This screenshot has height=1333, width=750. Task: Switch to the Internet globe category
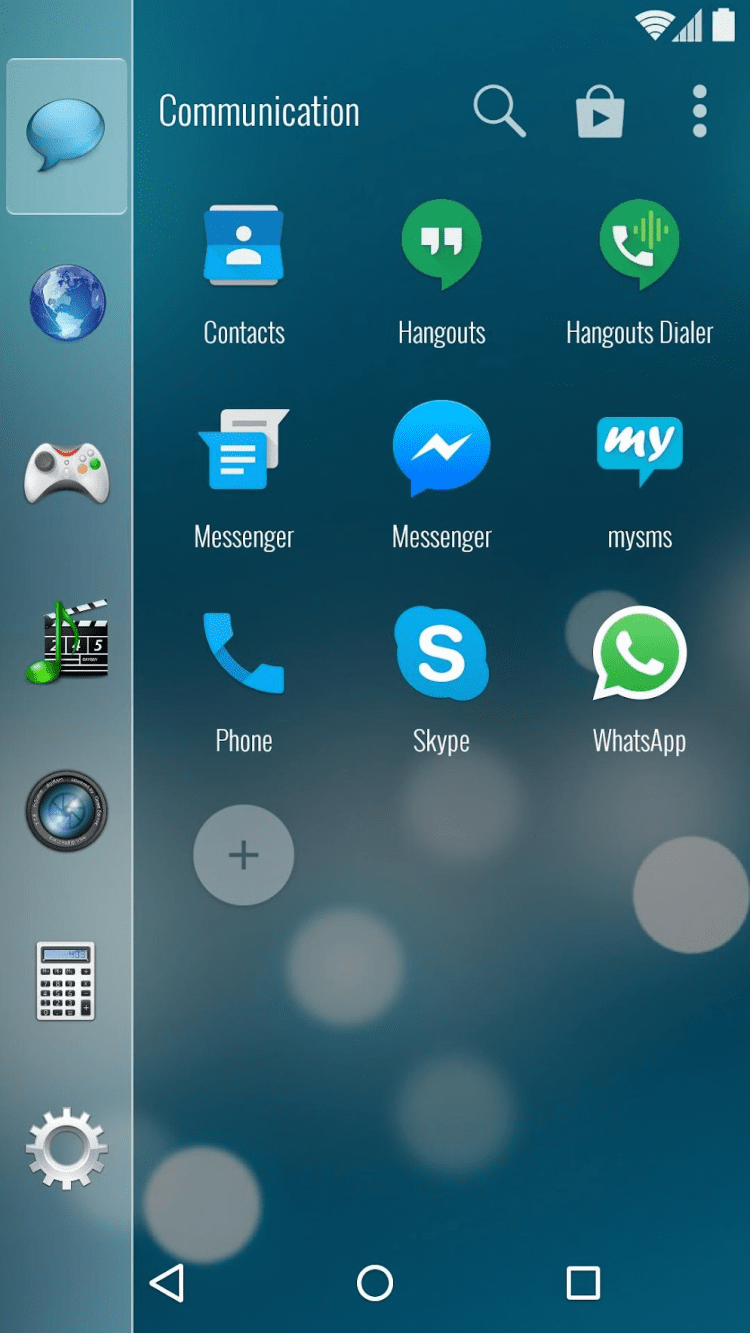coord(67,303)
